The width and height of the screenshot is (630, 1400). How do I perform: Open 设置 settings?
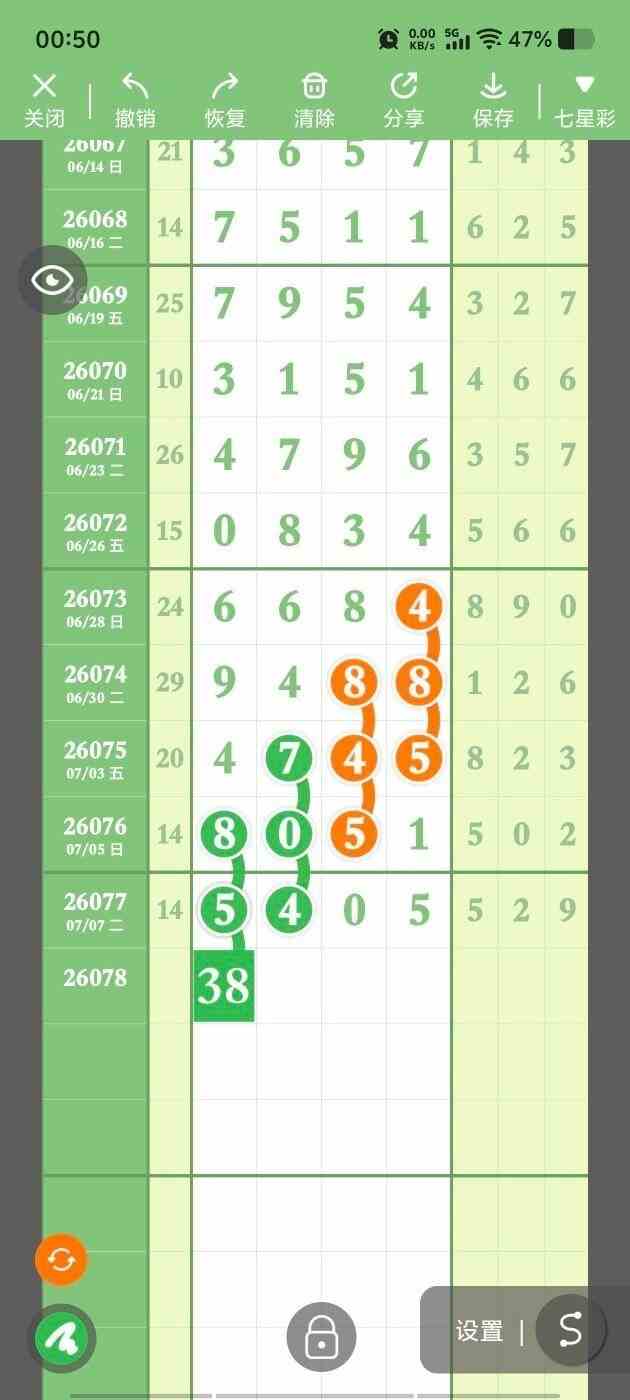click(479, 1331)
